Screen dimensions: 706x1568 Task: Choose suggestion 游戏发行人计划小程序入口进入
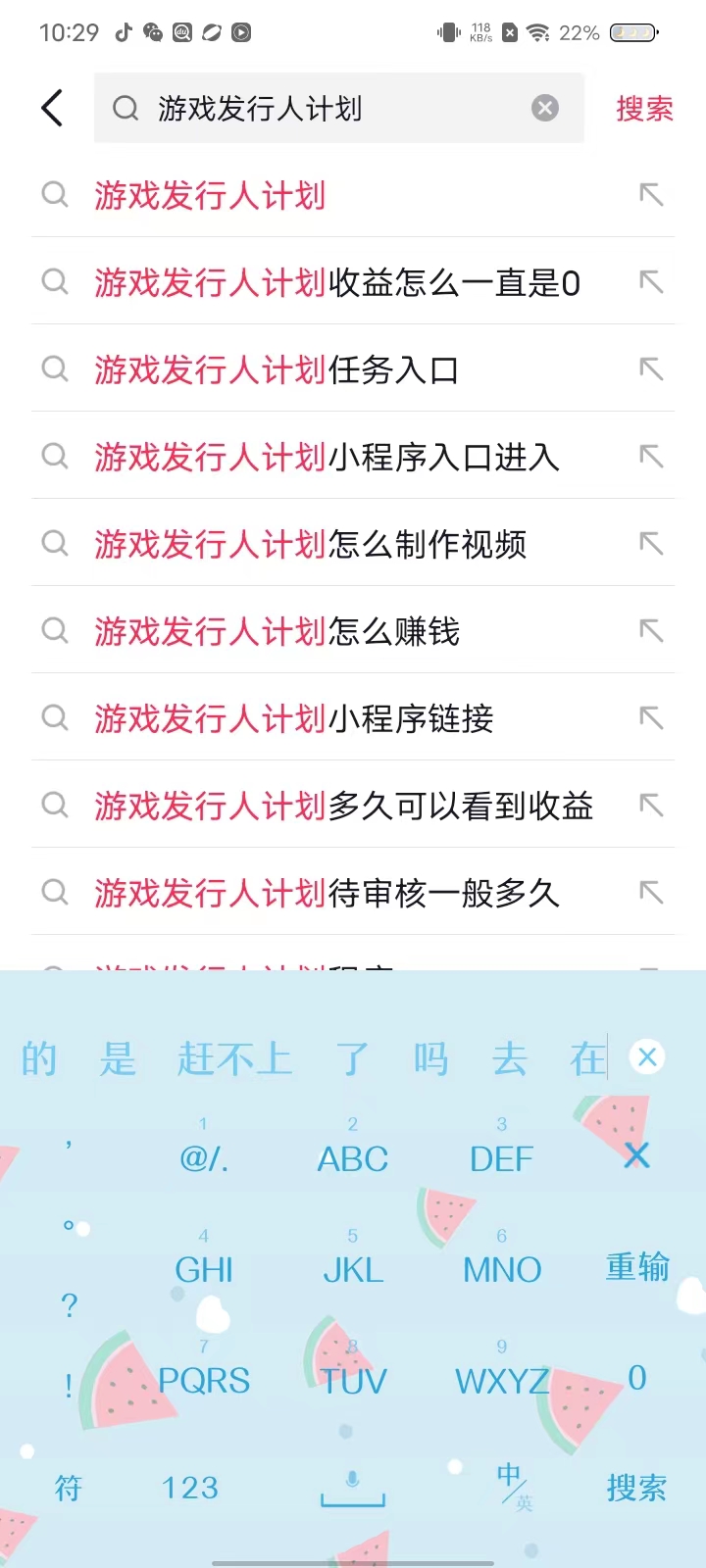click(327, 458)
